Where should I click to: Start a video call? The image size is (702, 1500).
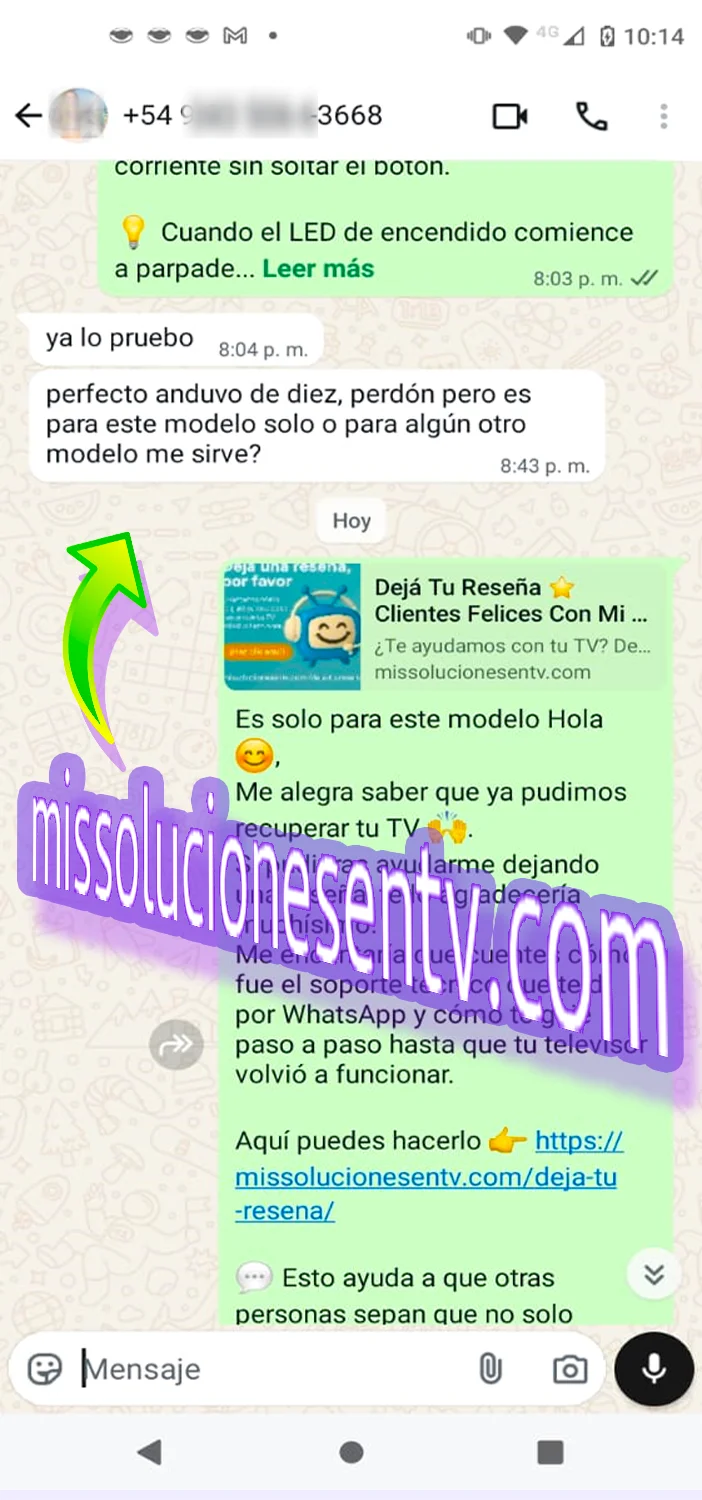tap(510, 116)
